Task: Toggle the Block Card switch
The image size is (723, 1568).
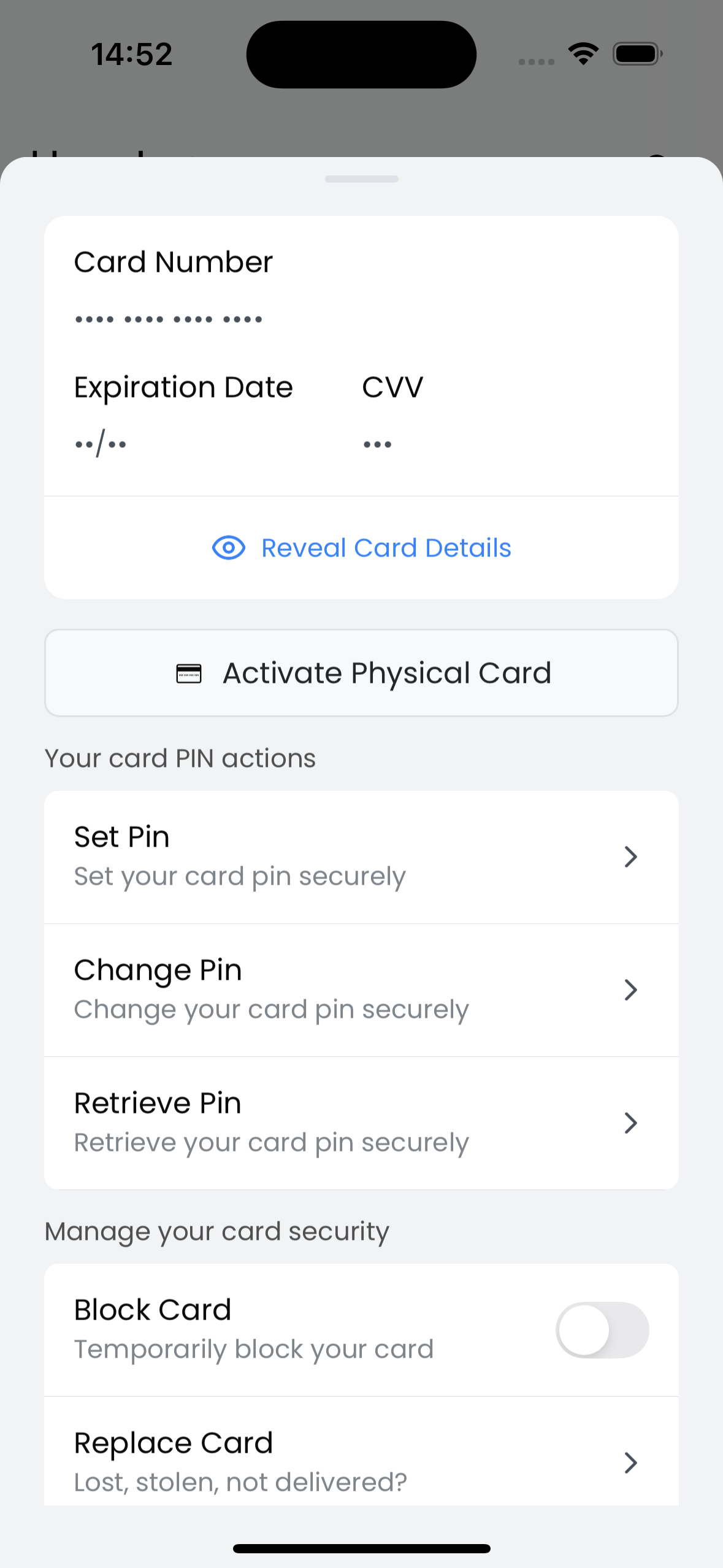Action: pos(602,1330)
